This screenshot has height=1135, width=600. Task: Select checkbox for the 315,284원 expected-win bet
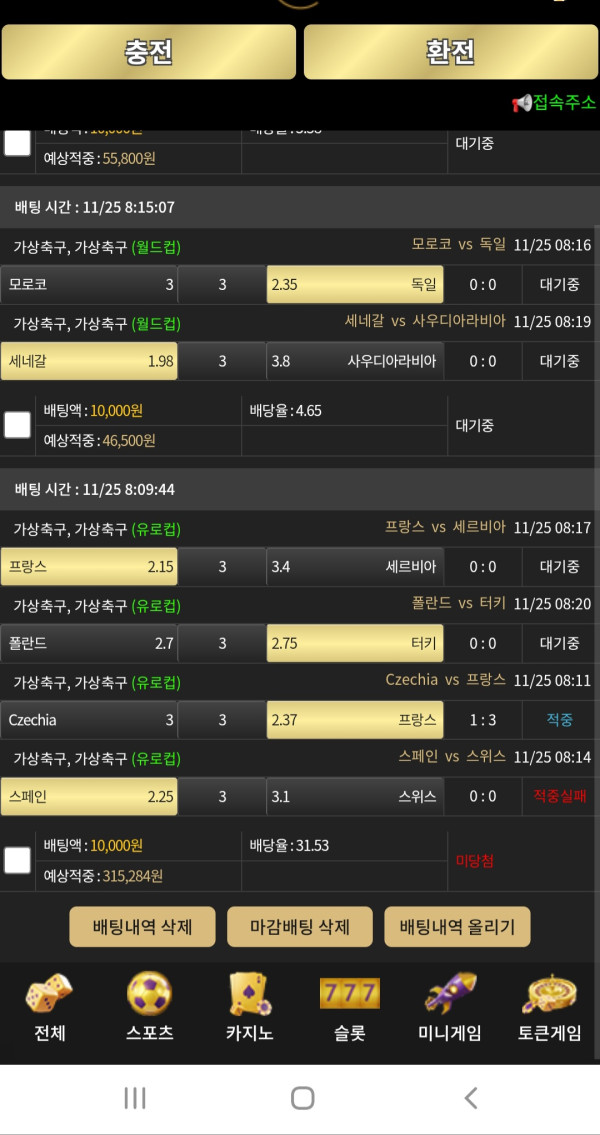click(17, 860)
